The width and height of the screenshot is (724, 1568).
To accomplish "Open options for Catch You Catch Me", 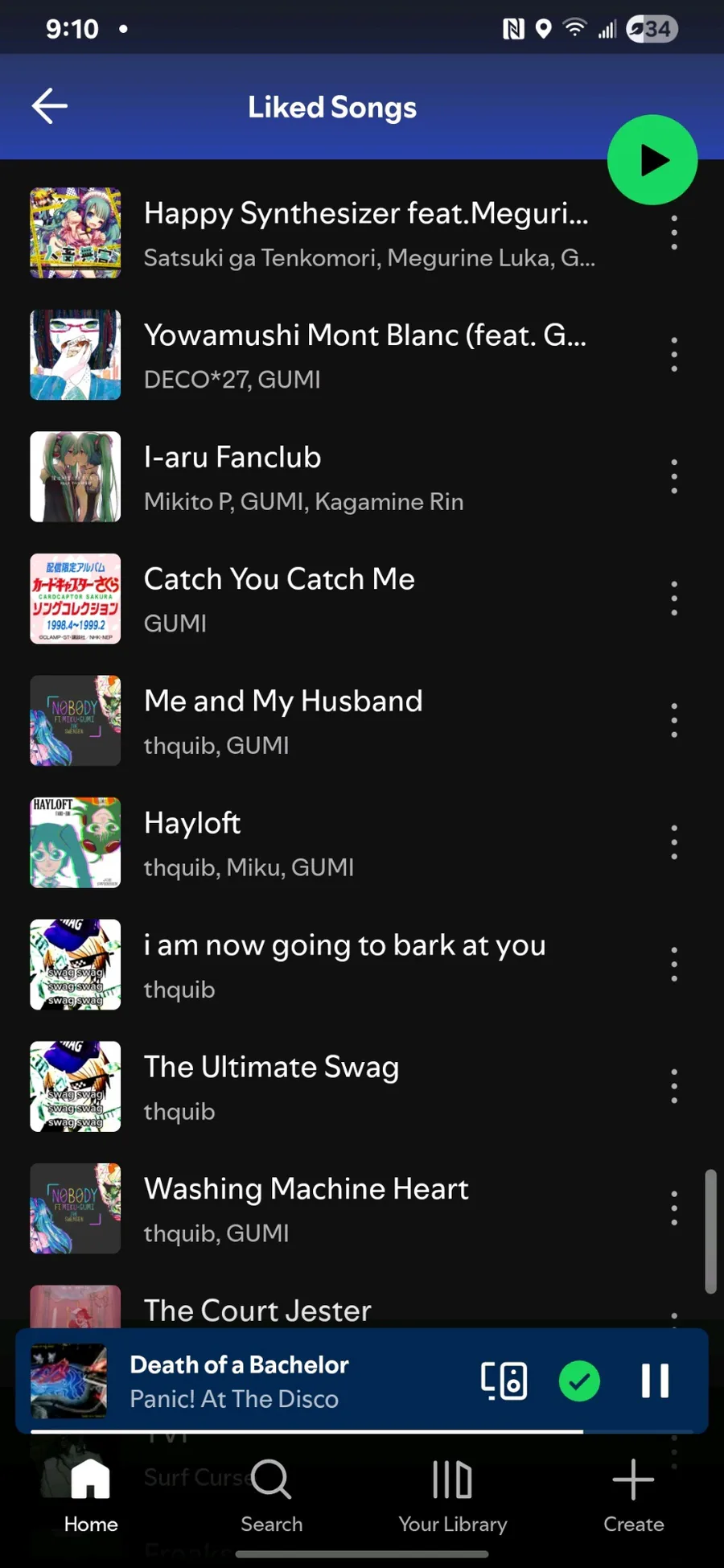I will tap(674, 599).
